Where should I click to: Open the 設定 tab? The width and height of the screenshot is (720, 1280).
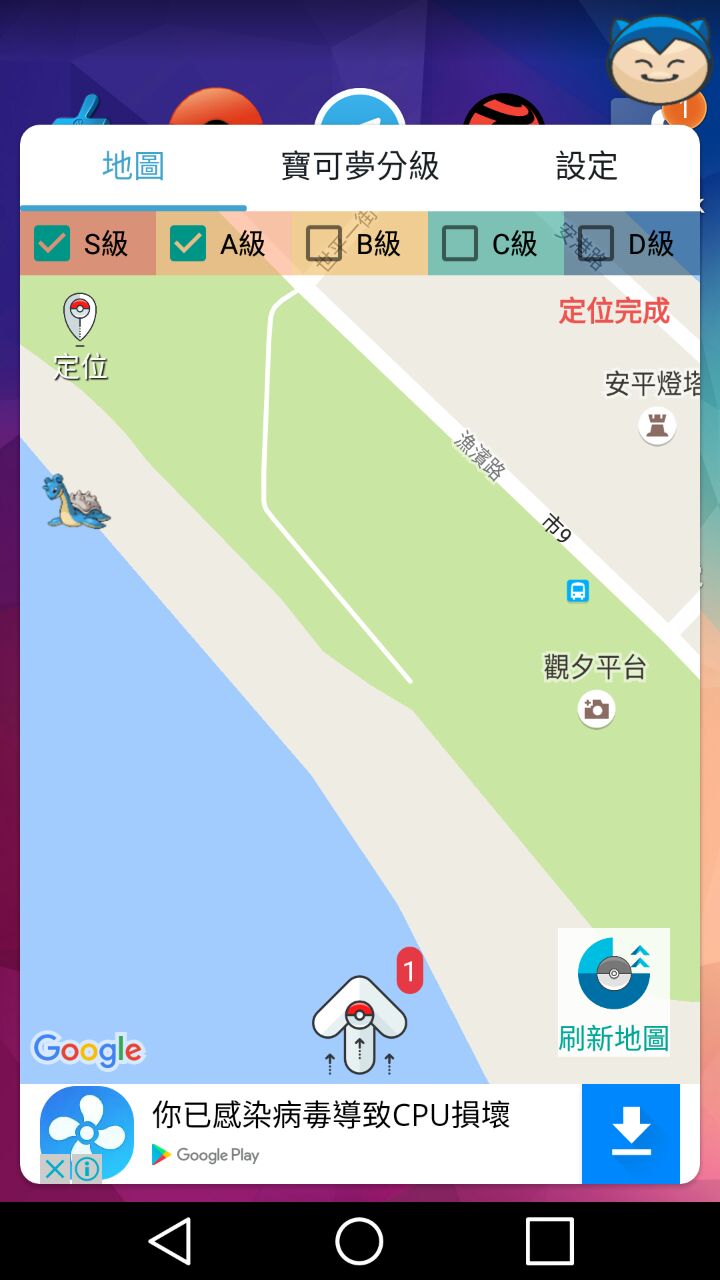(x=587, y=166)
